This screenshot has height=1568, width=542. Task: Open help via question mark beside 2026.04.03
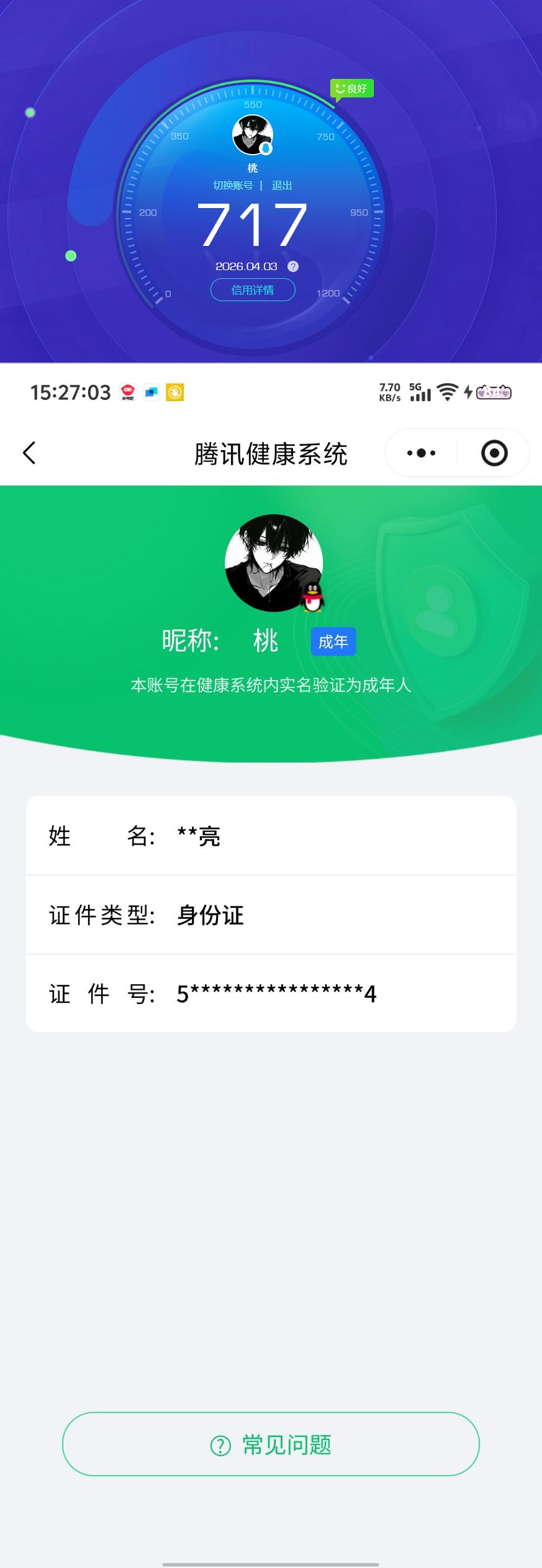292,267
